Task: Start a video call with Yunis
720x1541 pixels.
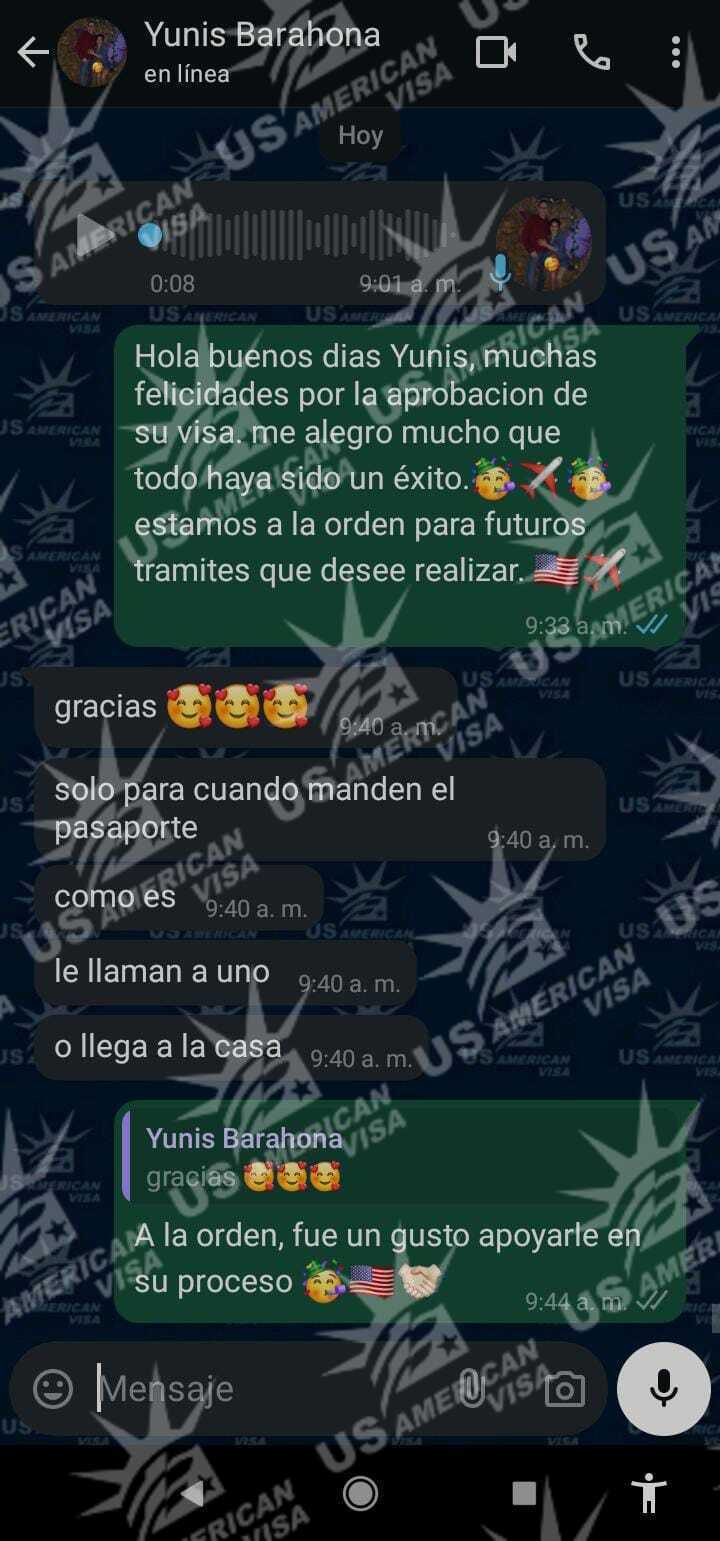Action: (x=495, y=52)
